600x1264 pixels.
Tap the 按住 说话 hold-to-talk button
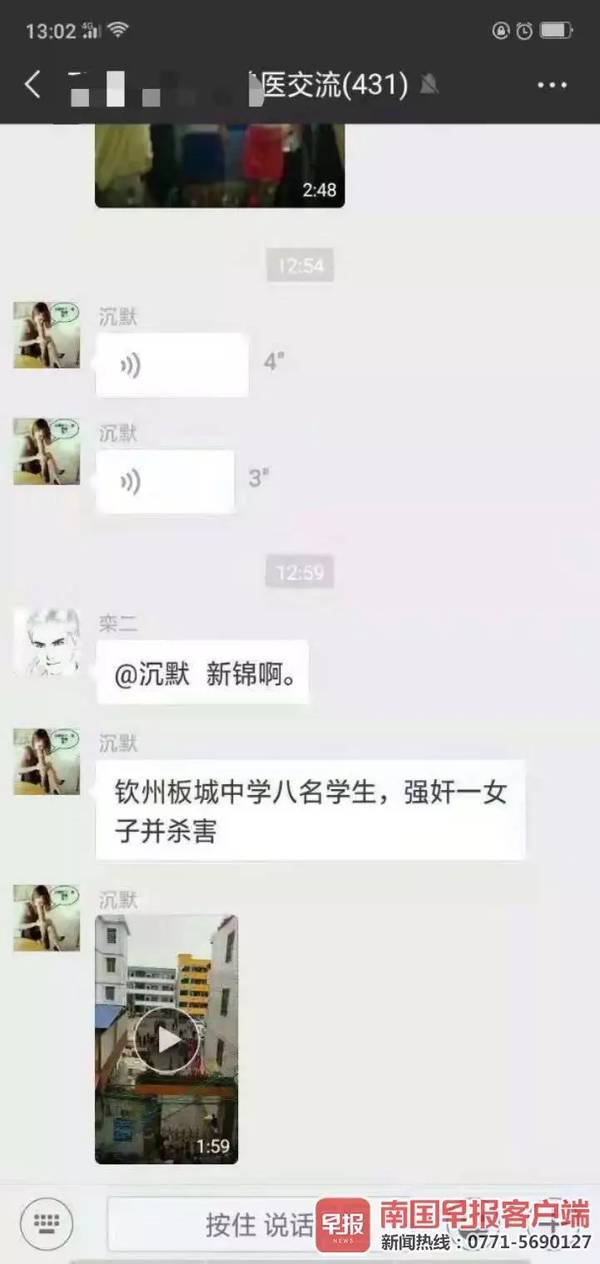click(260, 1225)
